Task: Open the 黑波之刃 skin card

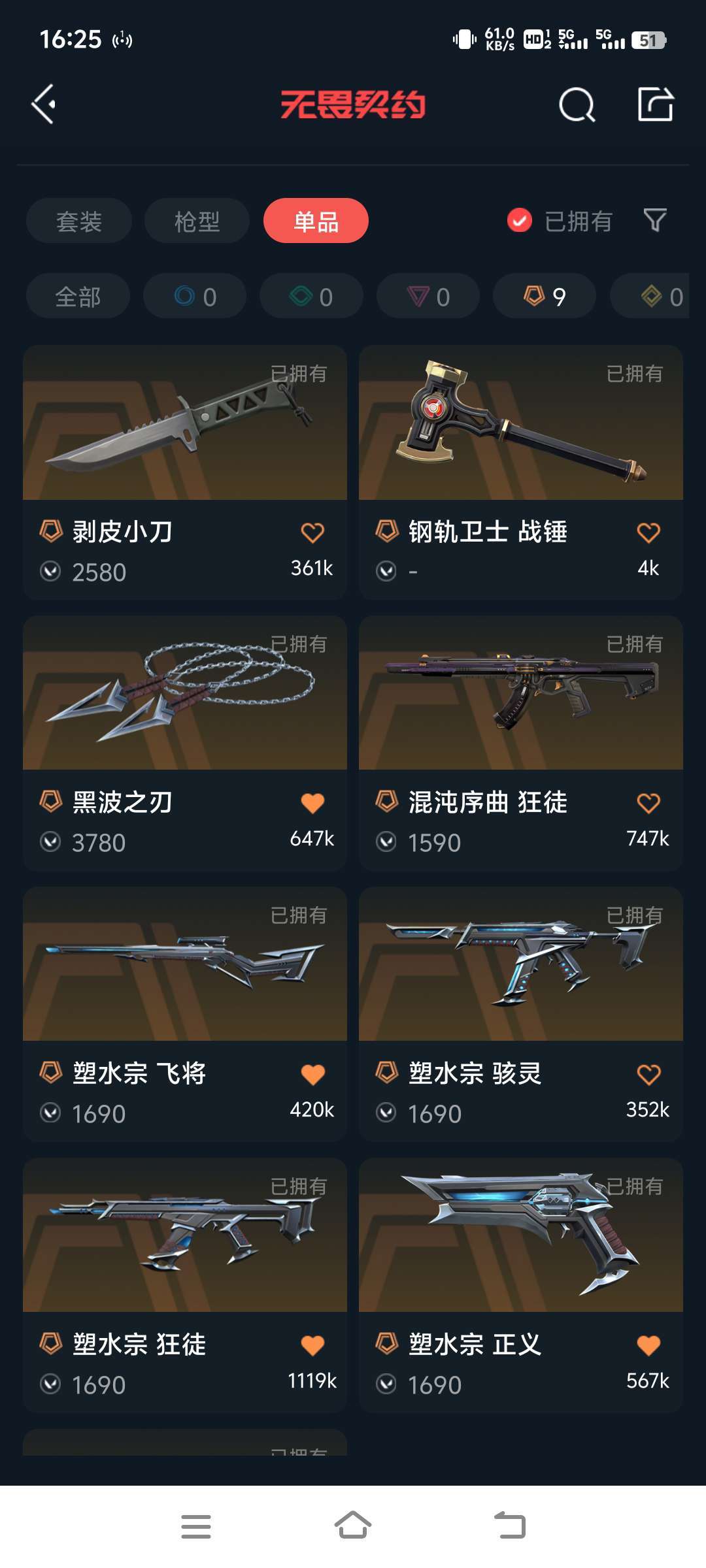Action: (185, 743)
